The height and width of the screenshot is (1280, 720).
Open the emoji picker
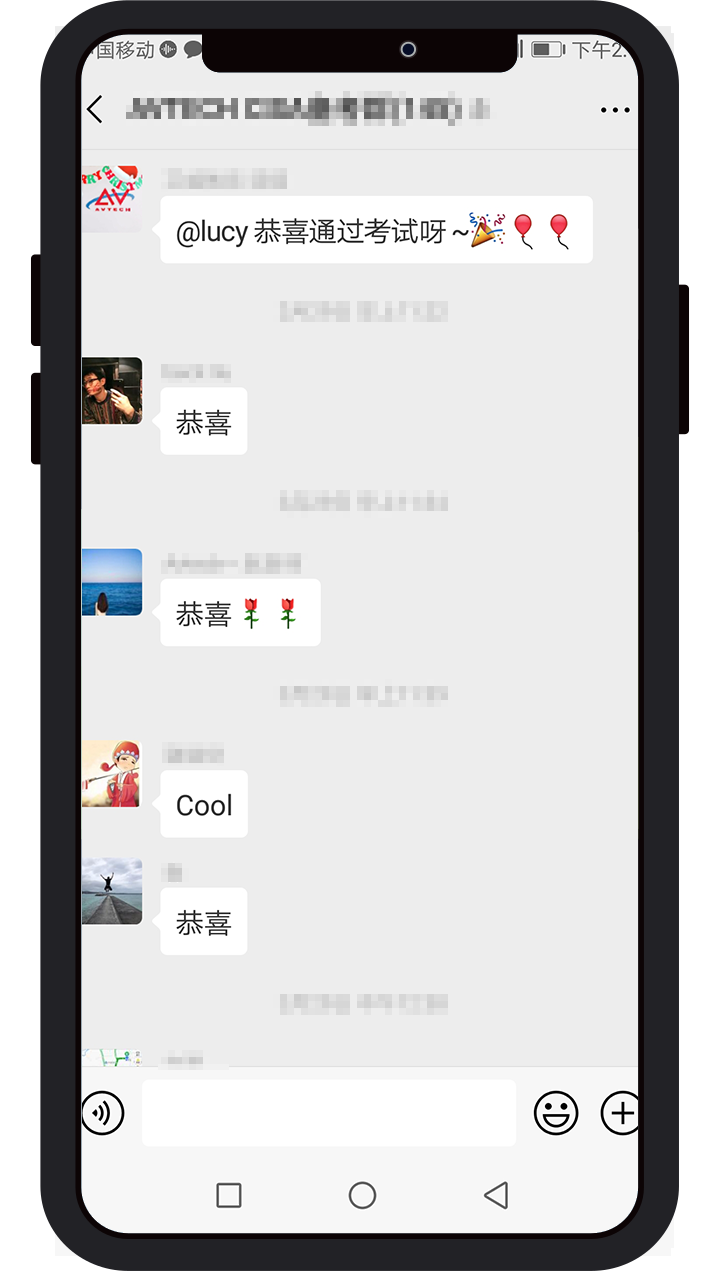(x=556, y=1113)
